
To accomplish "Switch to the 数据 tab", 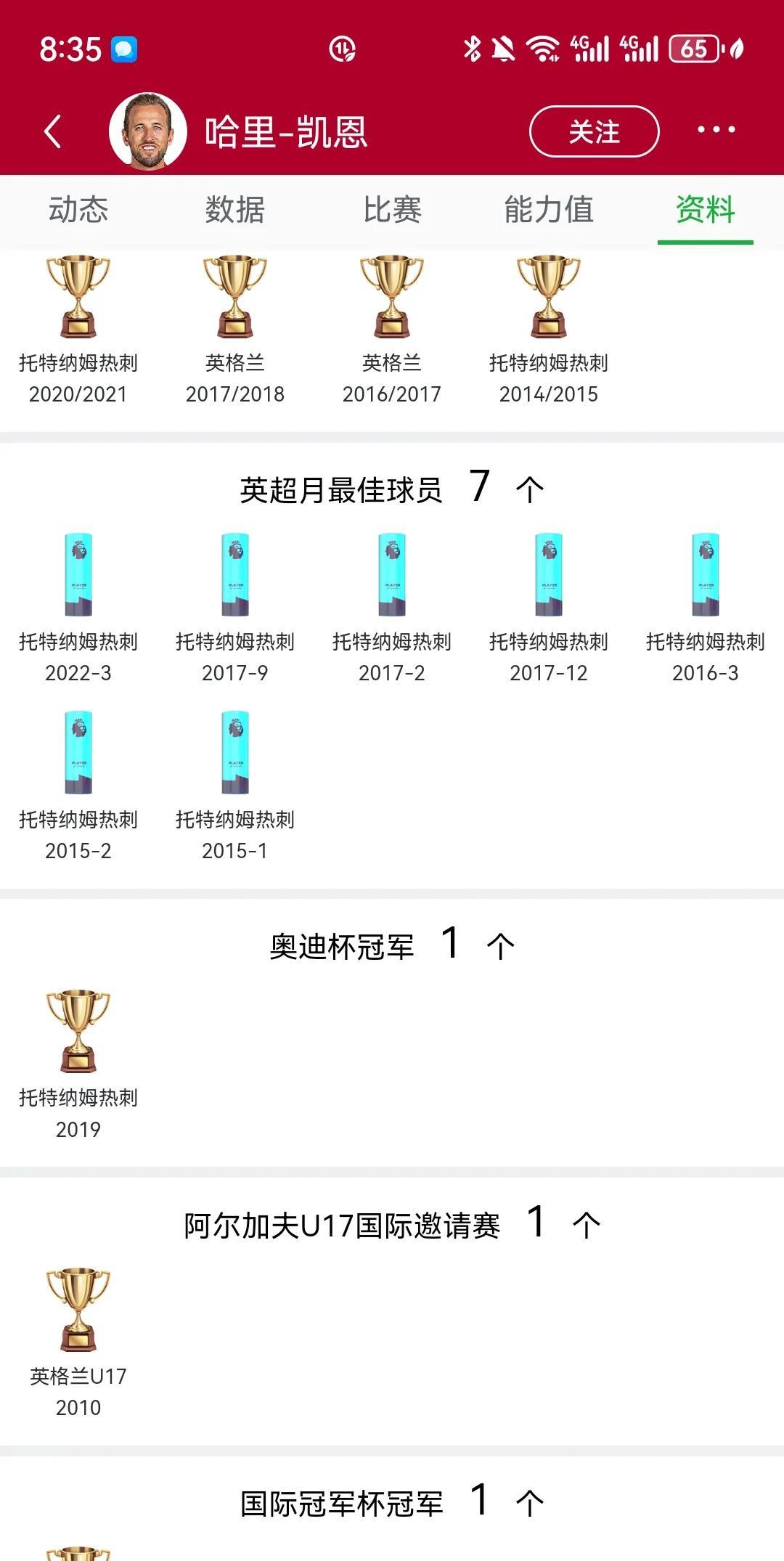I will coord(234,210).
